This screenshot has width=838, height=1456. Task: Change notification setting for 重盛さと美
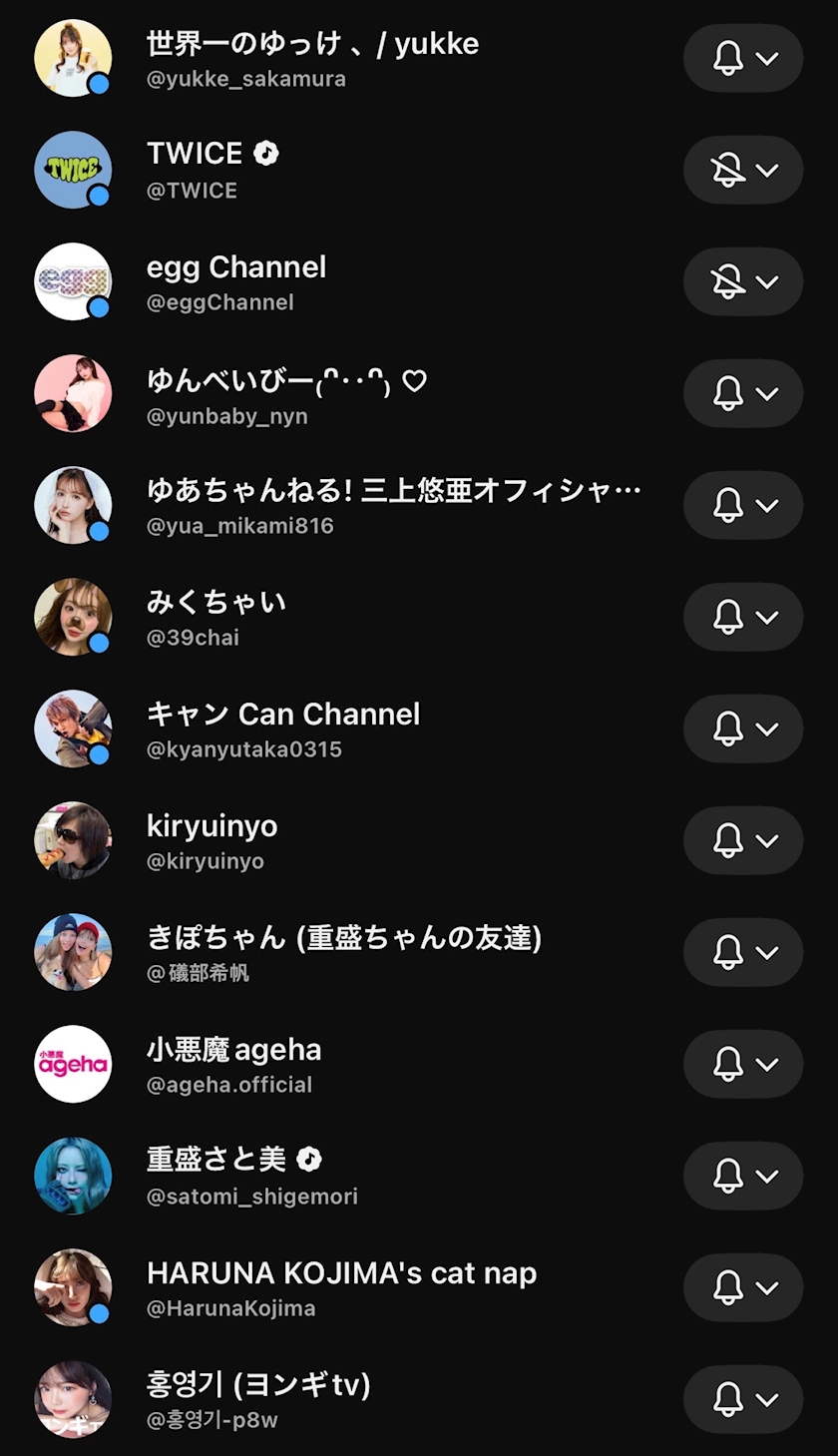pos(742,1176)
